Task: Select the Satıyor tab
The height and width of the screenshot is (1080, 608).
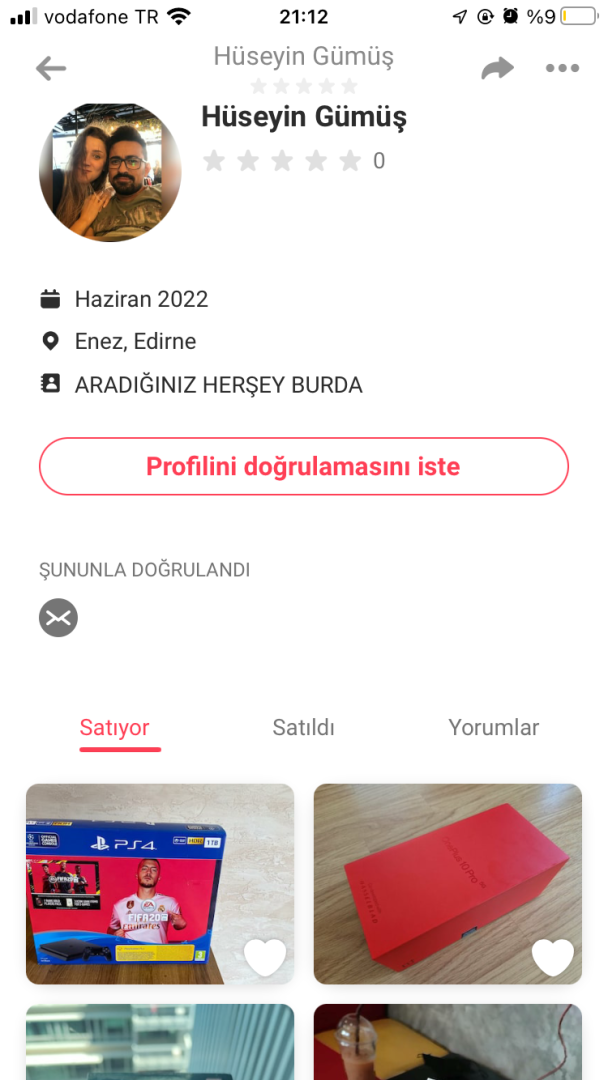Action: [115, 727]
